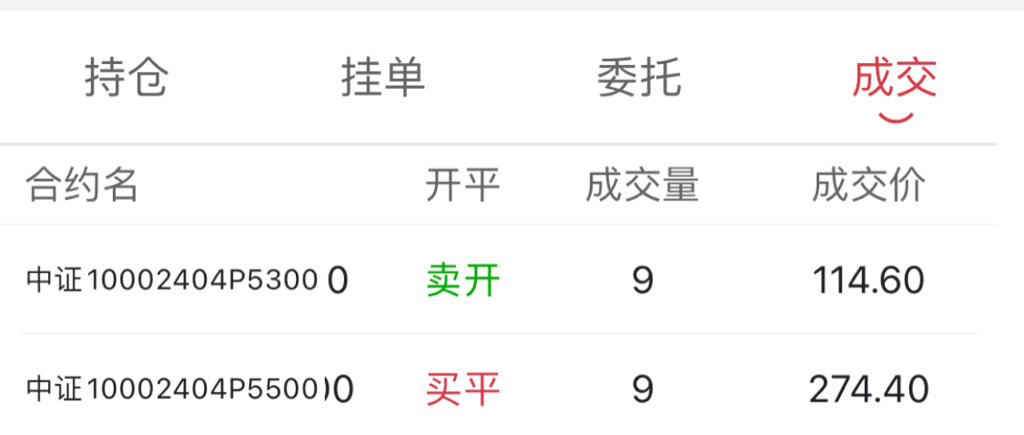Open the 中证10002404P5300 trade row
The image size is (1024, 435).
pyautogui.click(x=499, y=280)
